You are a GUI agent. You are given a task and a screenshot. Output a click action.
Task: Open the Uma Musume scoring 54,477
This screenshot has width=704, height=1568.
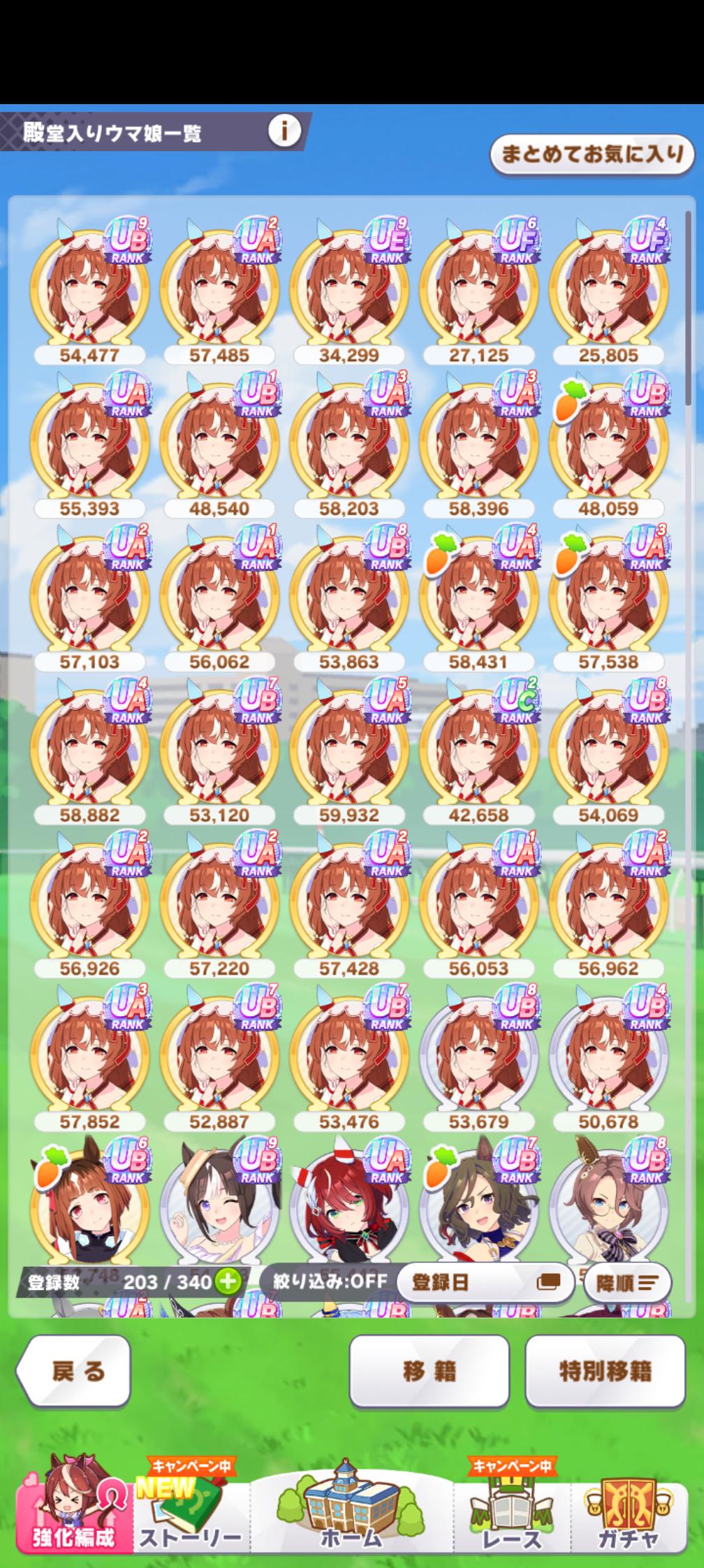point(89,286)
